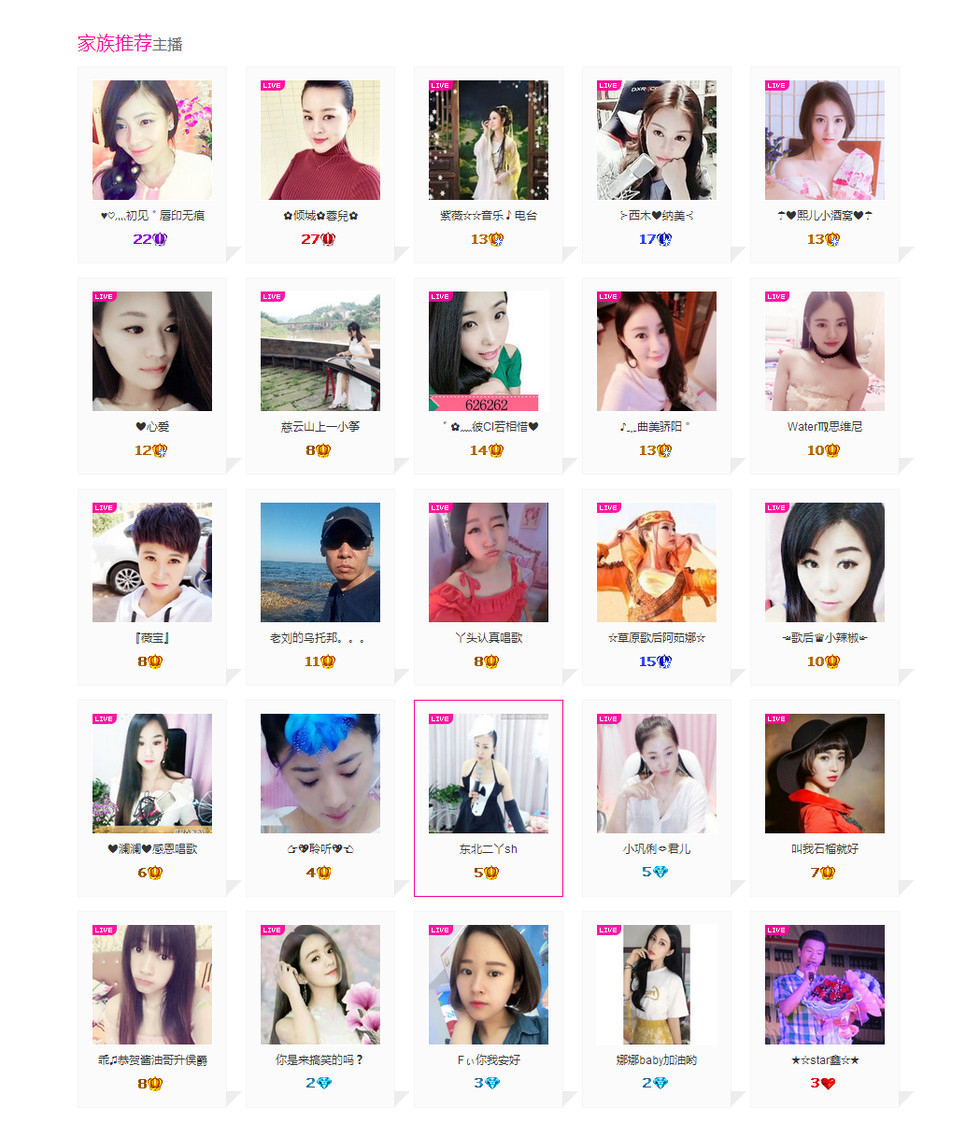Open live room of 倾城暮兒

pyautogui.click(x=320, y=140)
